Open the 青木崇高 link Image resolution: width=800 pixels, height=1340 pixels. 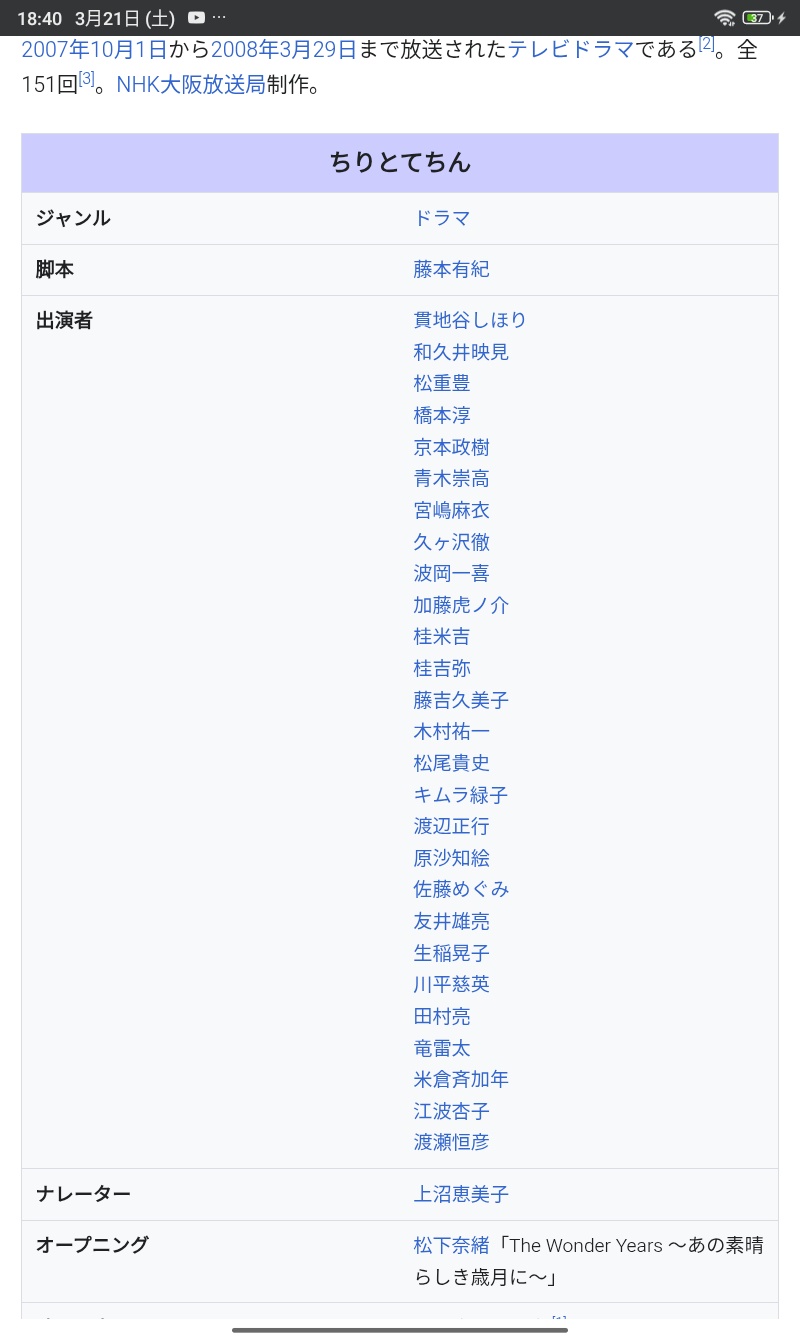pyautogui.click(x=451, y=478)
